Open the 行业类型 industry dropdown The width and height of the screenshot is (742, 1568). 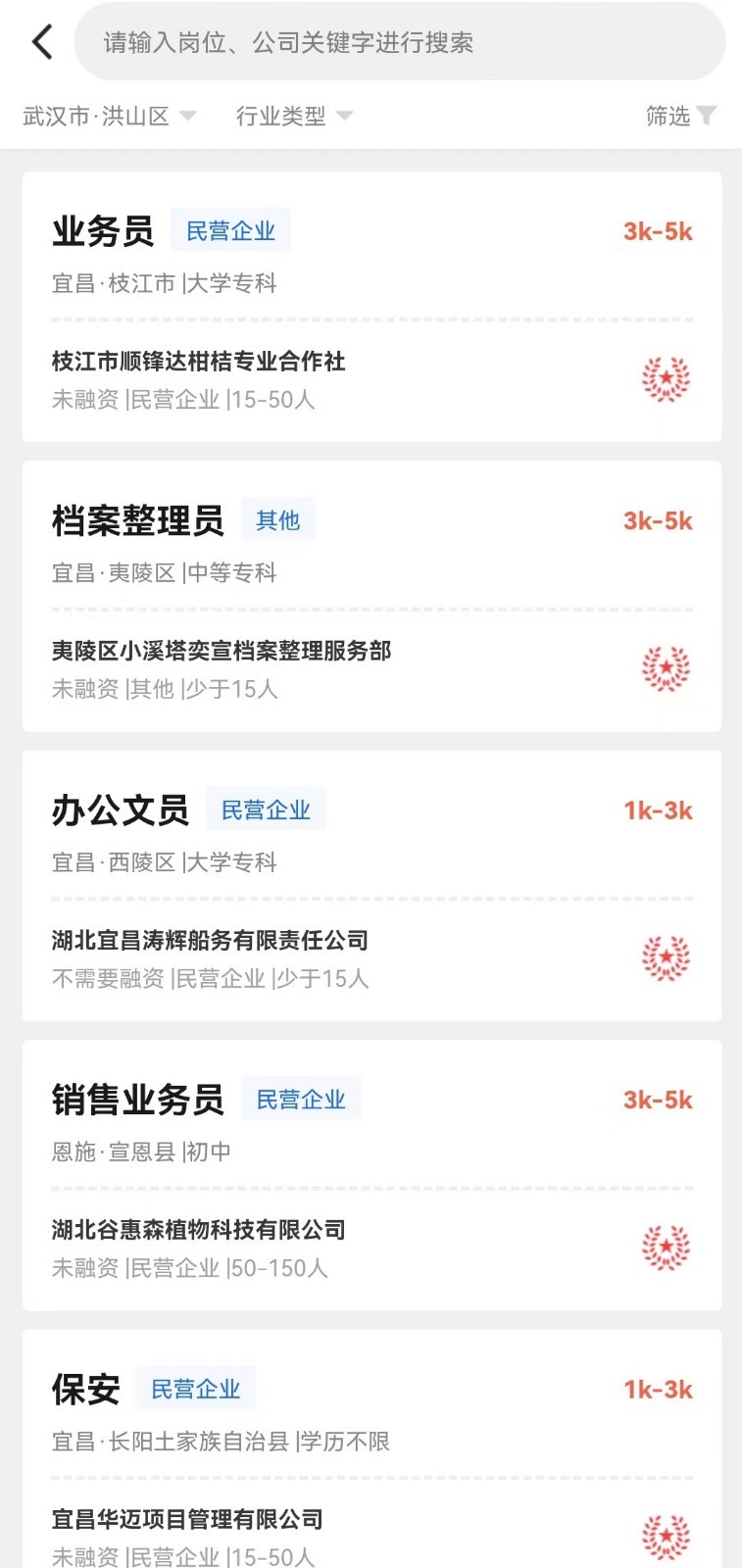[294, 116]
